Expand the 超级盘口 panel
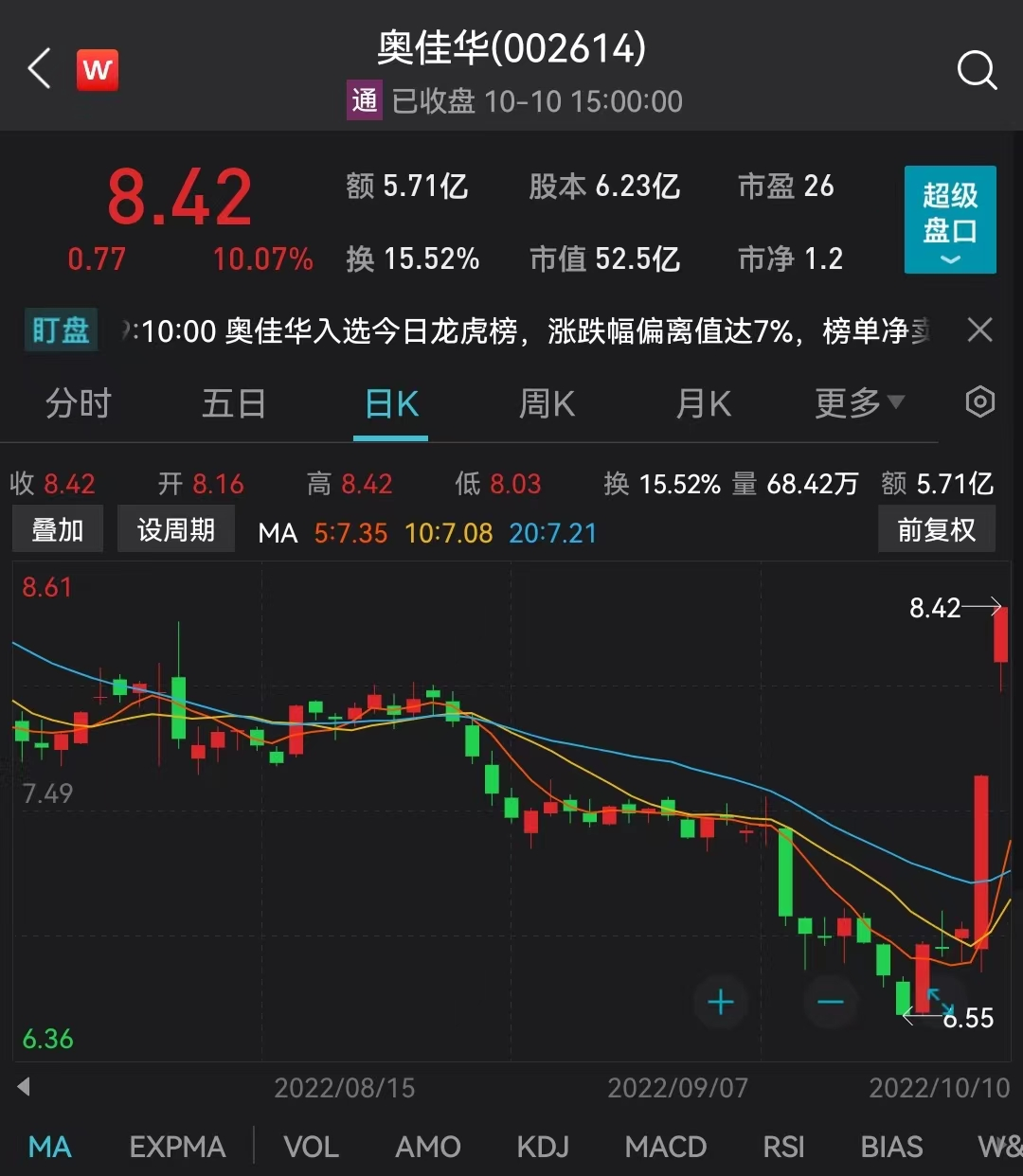1023x1176 pixels. [x=949, y=220]
